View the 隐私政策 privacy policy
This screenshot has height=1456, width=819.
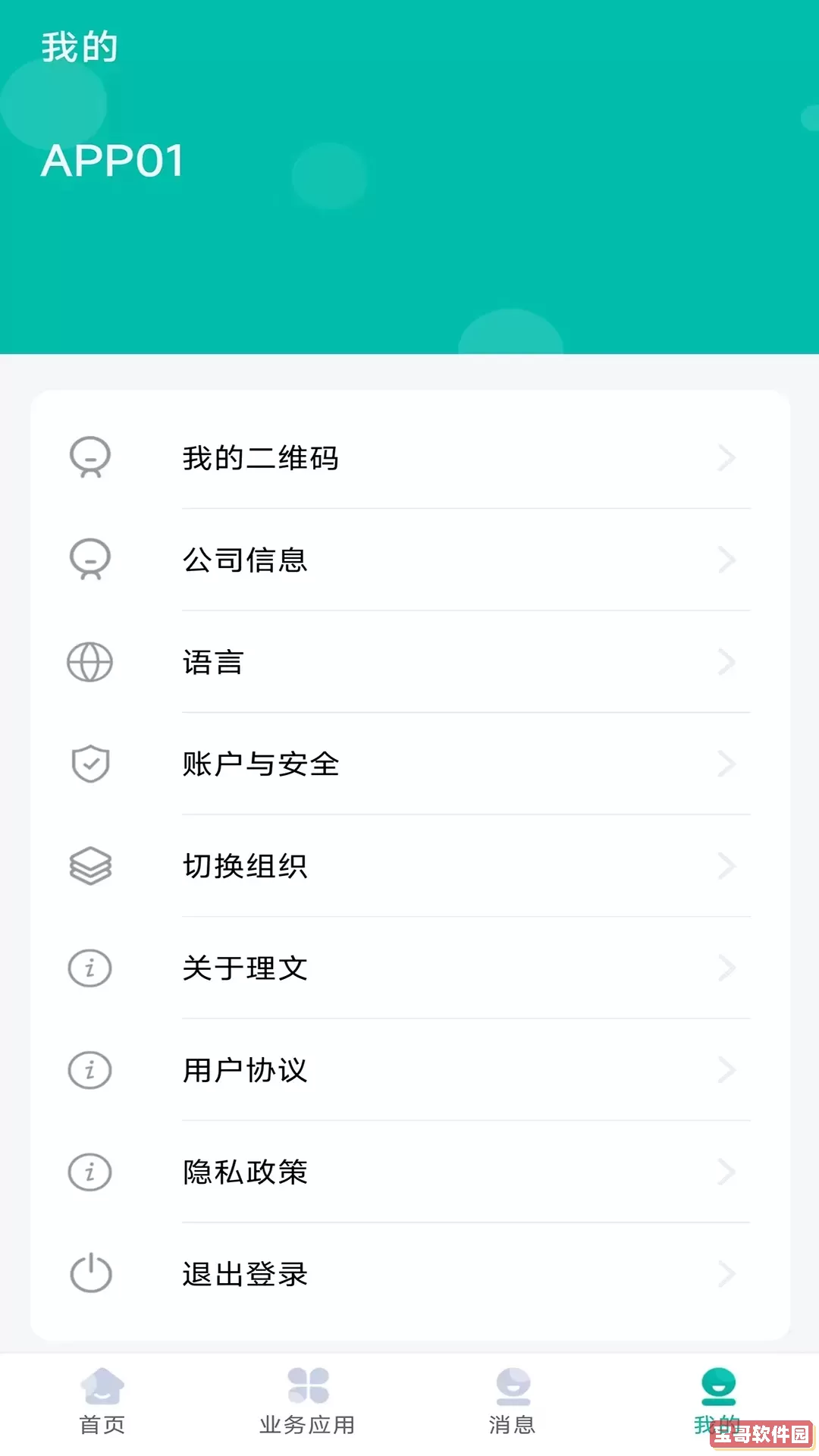(x=409, y=1172)
